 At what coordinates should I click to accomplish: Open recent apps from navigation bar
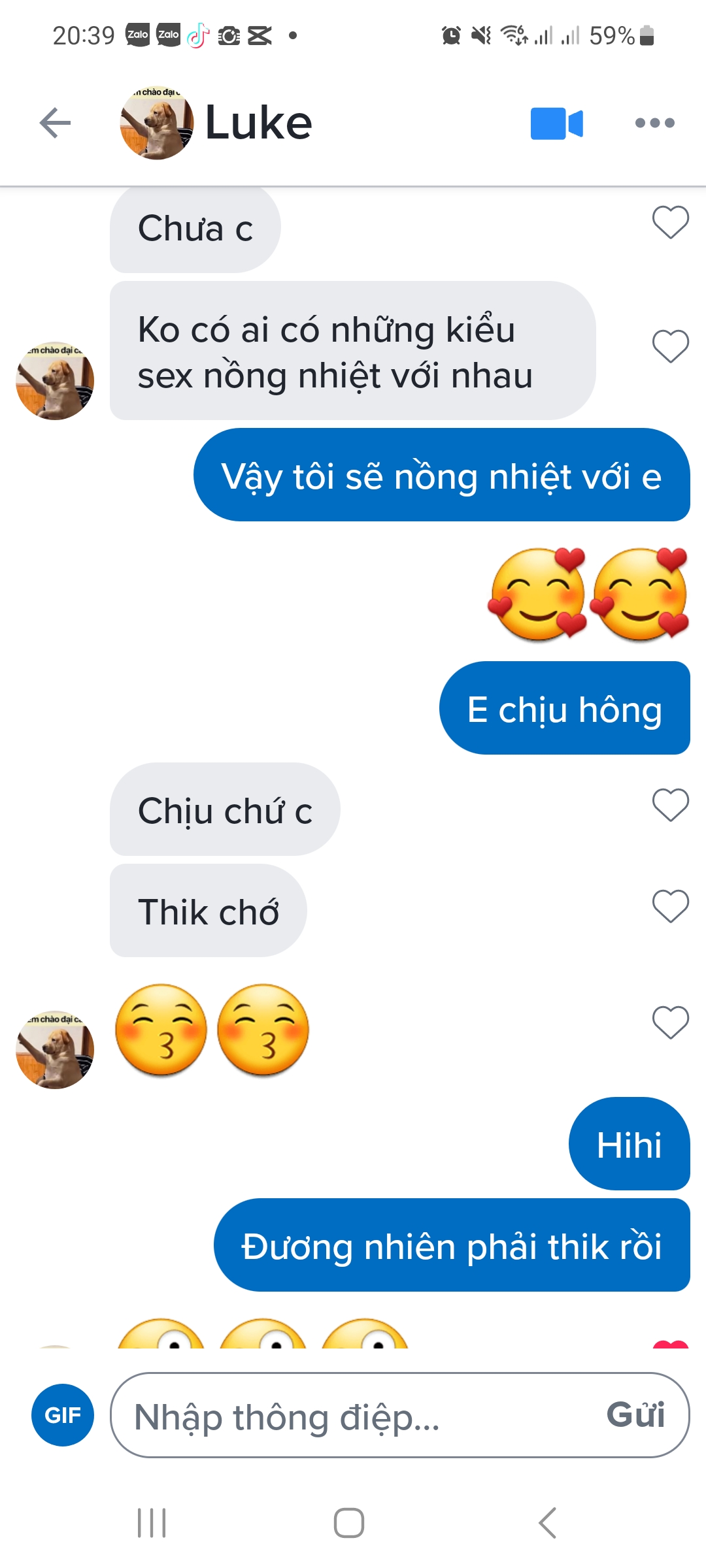(152, 1523)
